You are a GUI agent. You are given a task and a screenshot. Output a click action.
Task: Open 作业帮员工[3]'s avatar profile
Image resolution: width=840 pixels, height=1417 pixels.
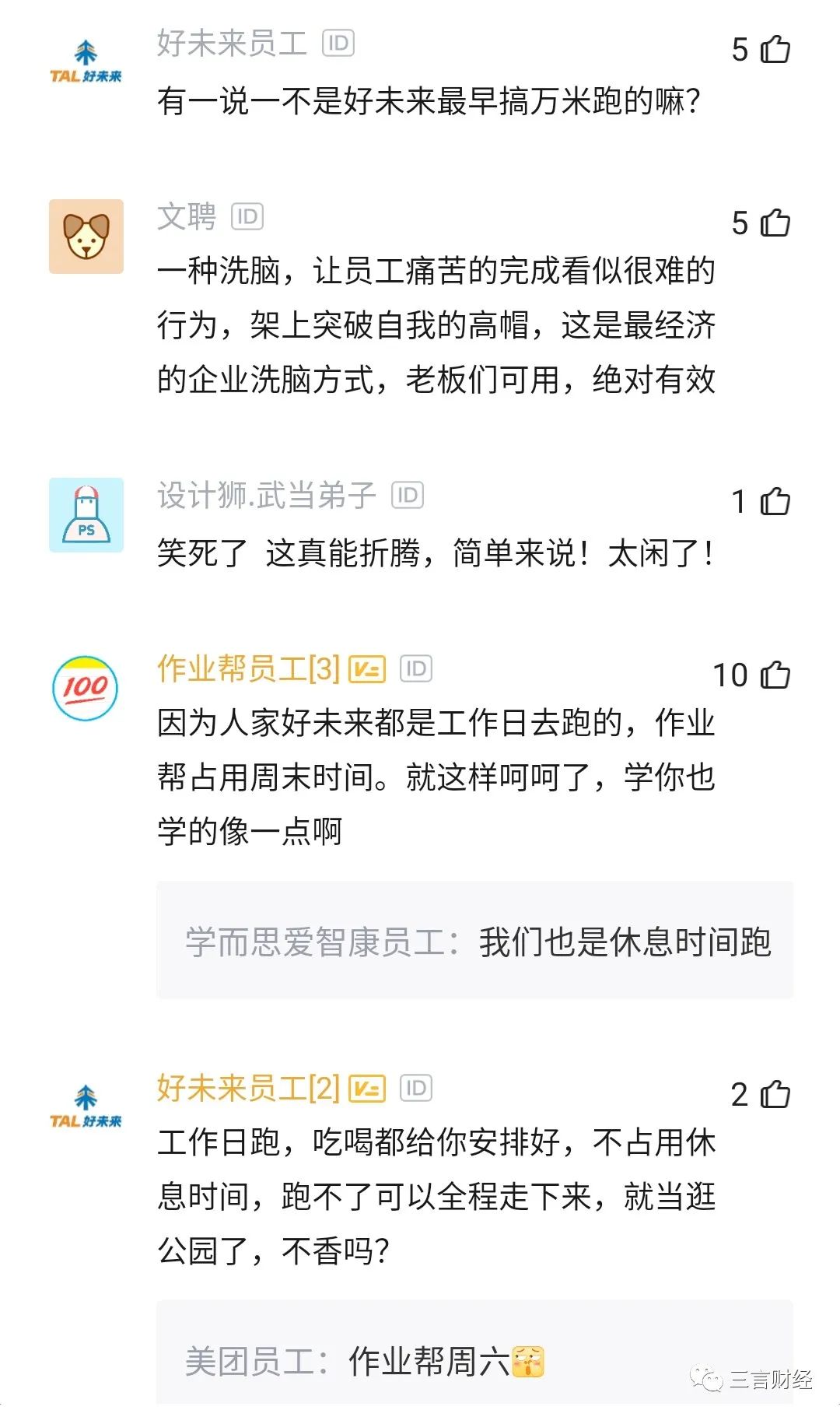[86, 689]
